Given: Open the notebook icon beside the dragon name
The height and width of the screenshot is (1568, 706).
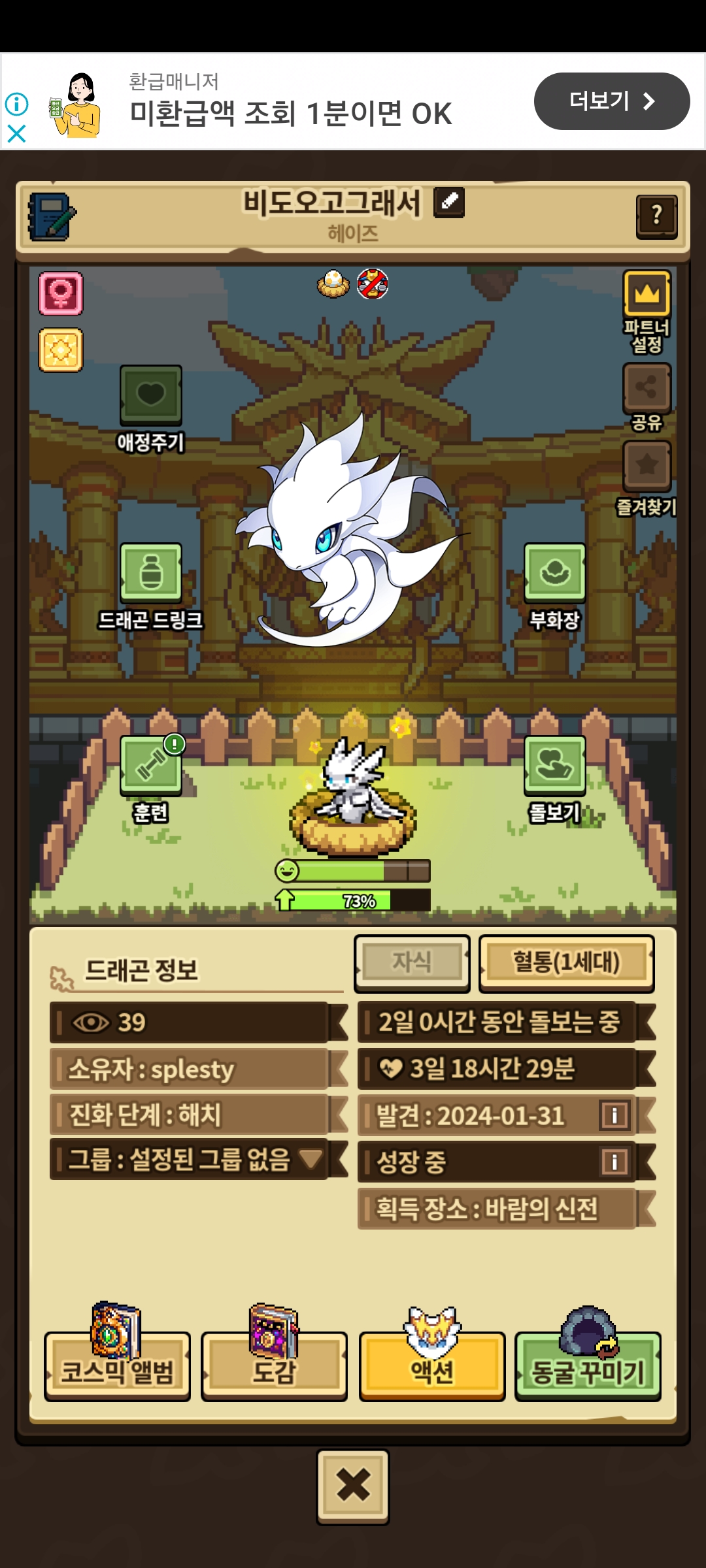Looking at the screenshot, I should (x=51, y=216).
